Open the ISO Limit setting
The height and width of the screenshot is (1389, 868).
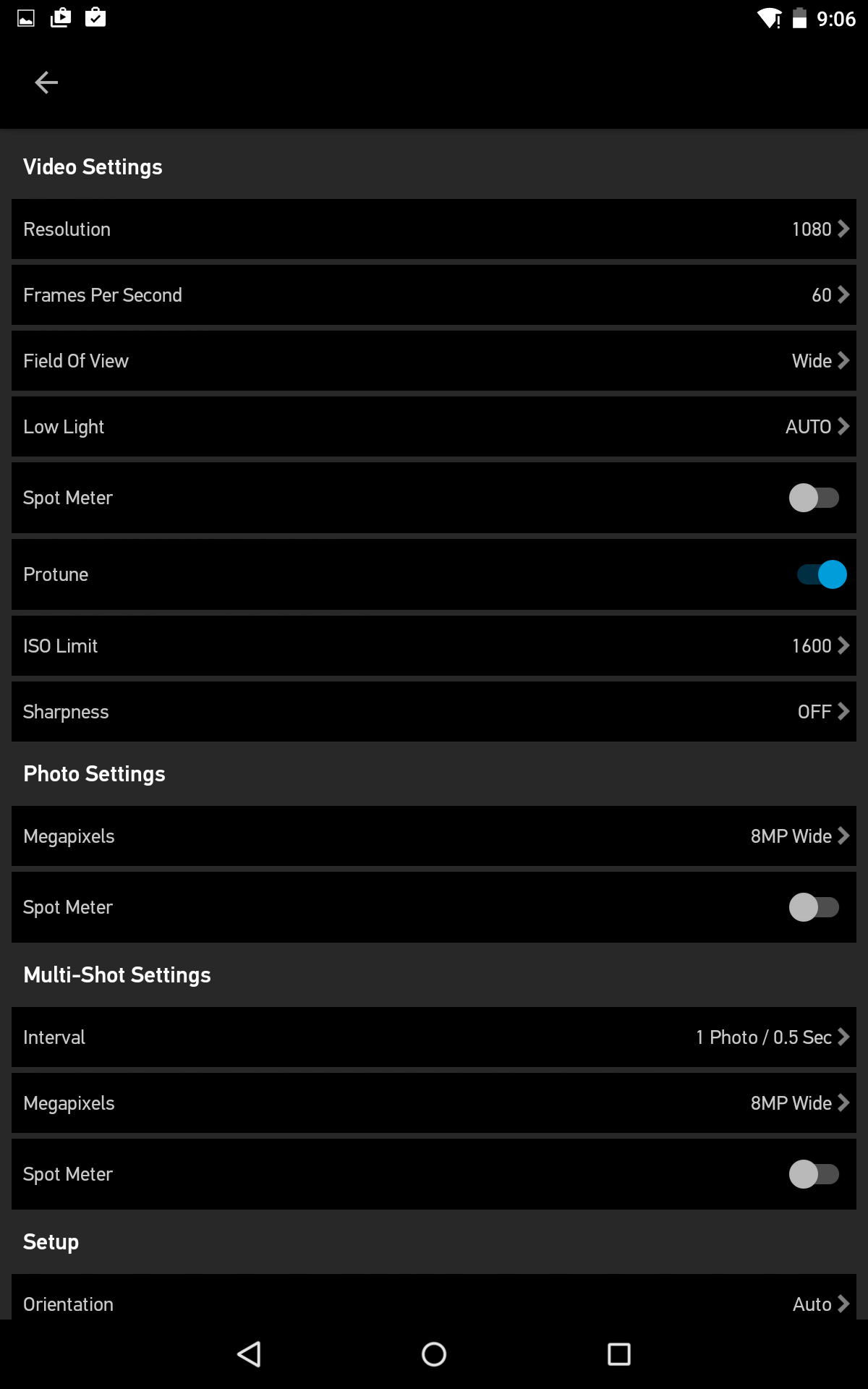(x=434, y=646)
